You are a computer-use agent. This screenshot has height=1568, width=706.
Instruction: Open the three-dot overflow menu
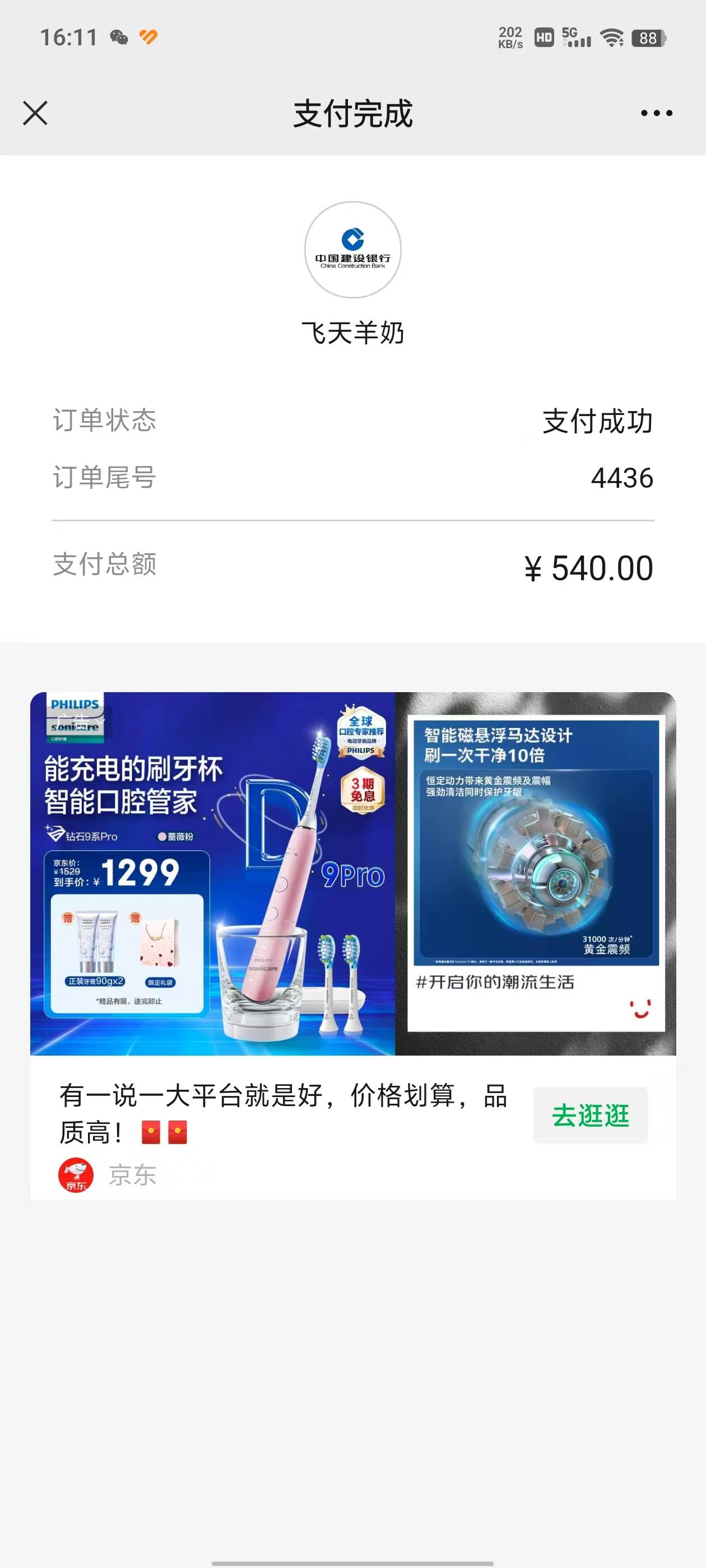[x=656, y=113]
